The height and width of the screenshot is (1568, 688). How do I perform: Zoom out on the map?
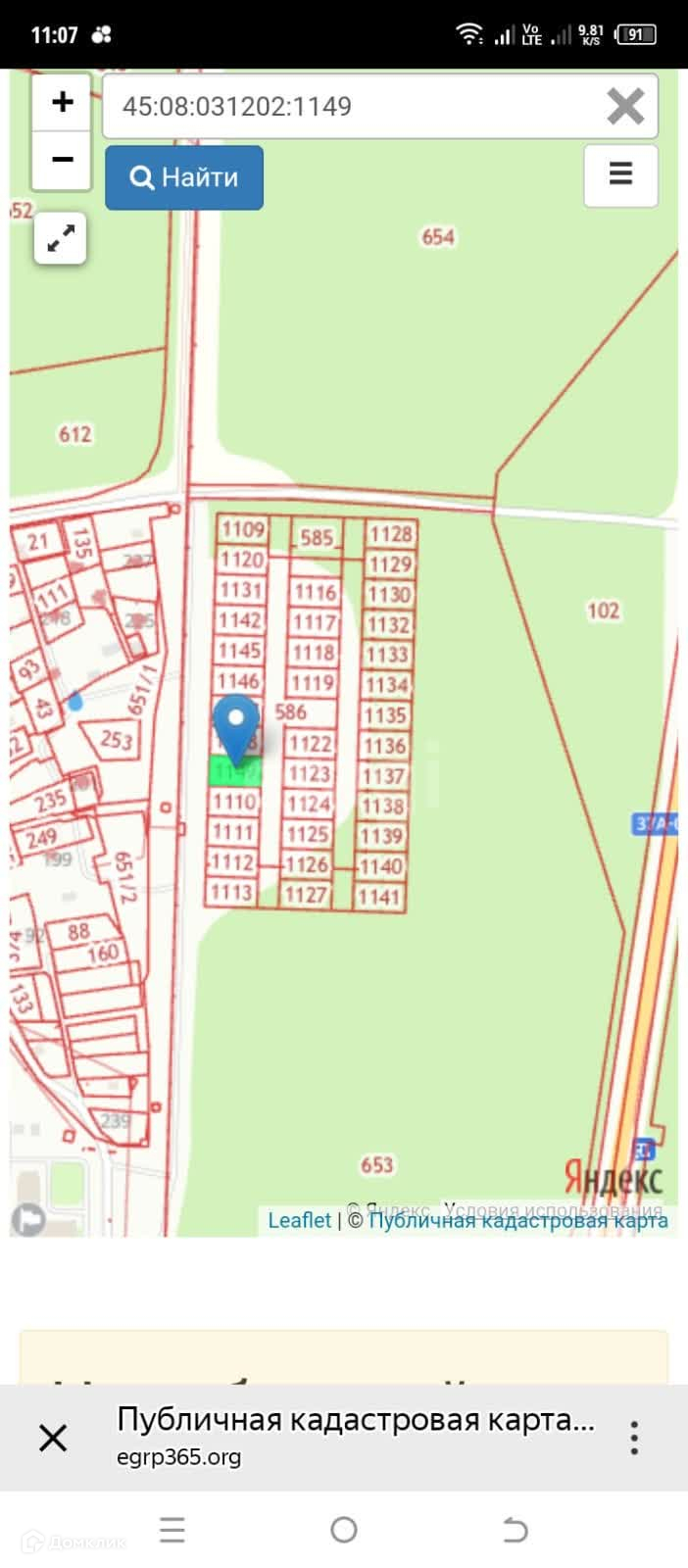pos(62,160)
